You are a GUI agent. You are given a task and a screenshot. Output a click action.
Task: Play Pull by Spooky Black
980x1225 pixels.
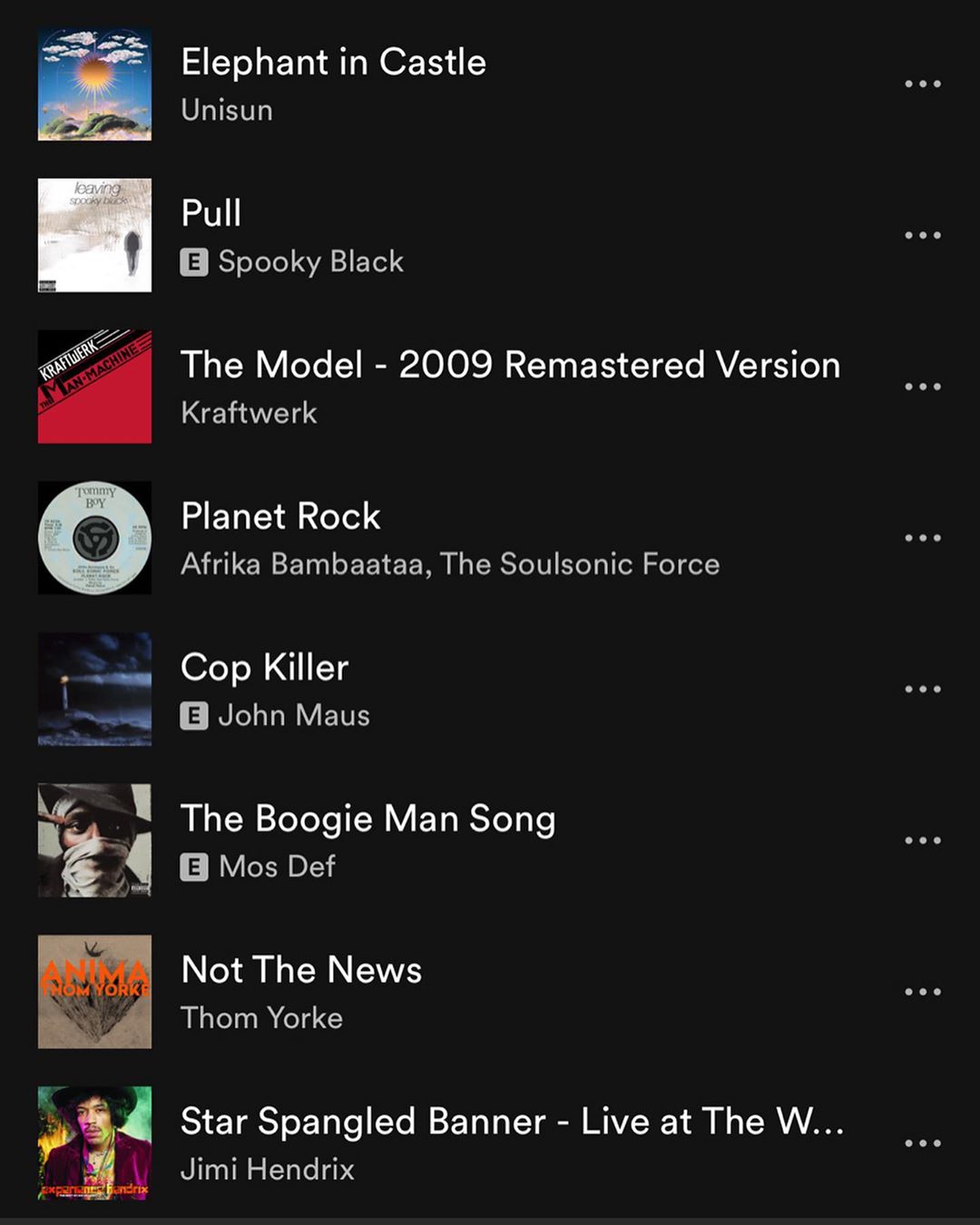pyautogui.click(x=211, y=214)
